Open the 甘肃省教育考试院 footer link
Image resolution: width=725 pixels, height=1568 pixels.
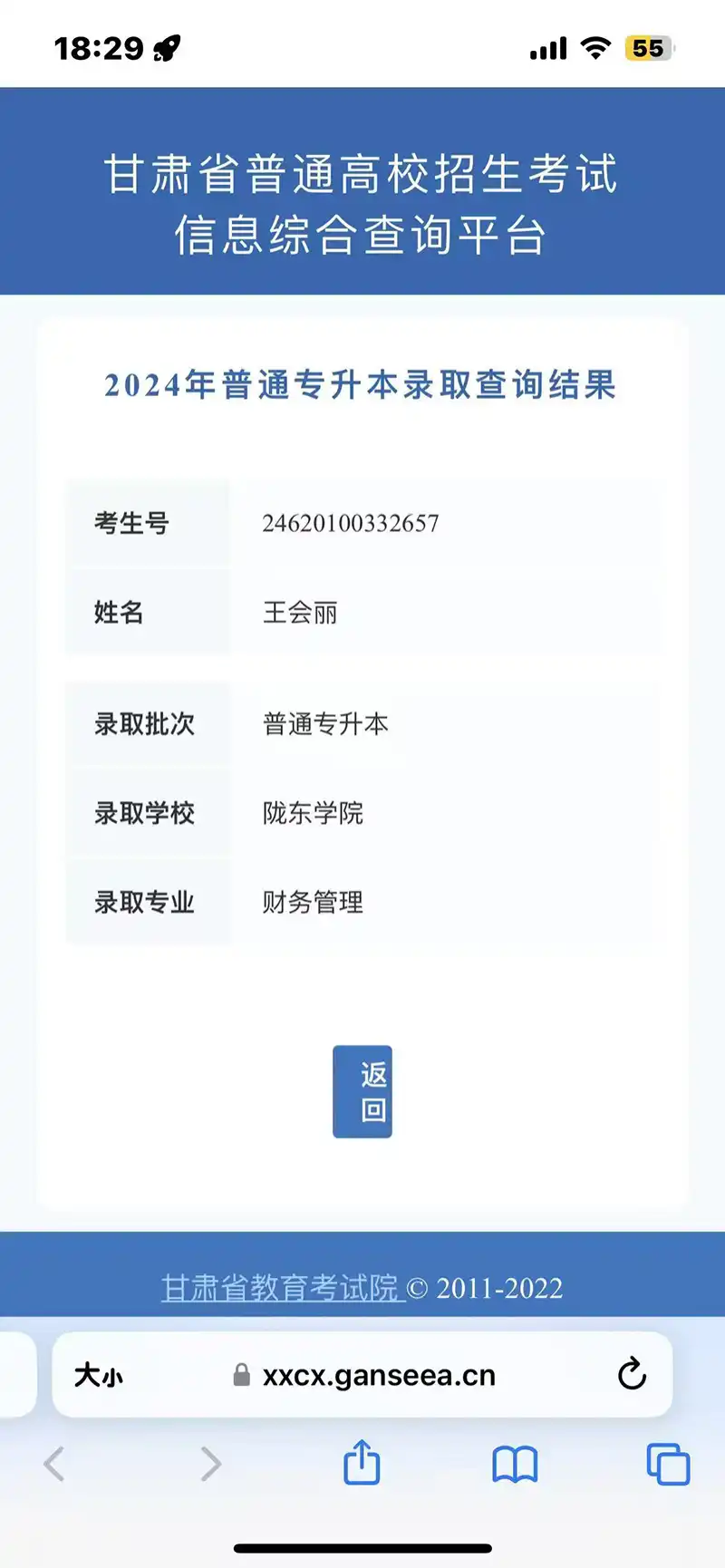tap(280, 1288)
